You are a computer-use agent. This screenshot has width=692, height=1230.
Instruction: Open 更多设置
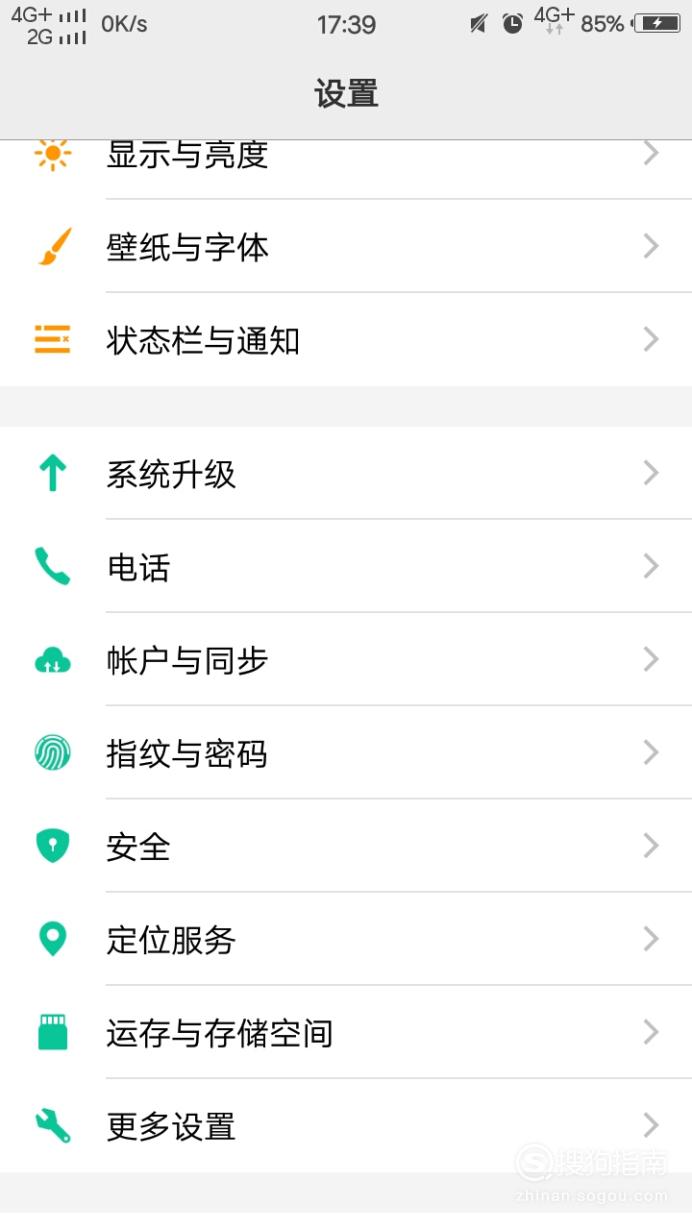click(346, 1126)
